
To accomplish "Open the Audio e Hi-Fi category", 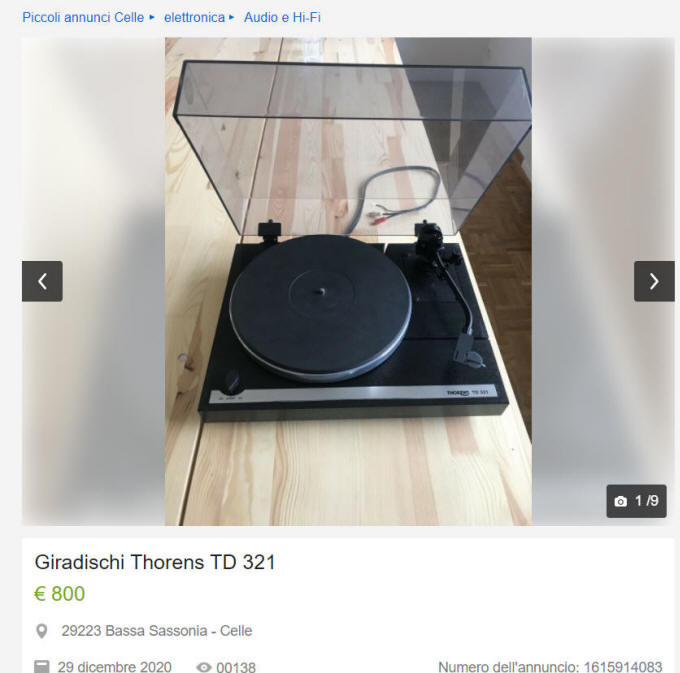I will (282, 17).
